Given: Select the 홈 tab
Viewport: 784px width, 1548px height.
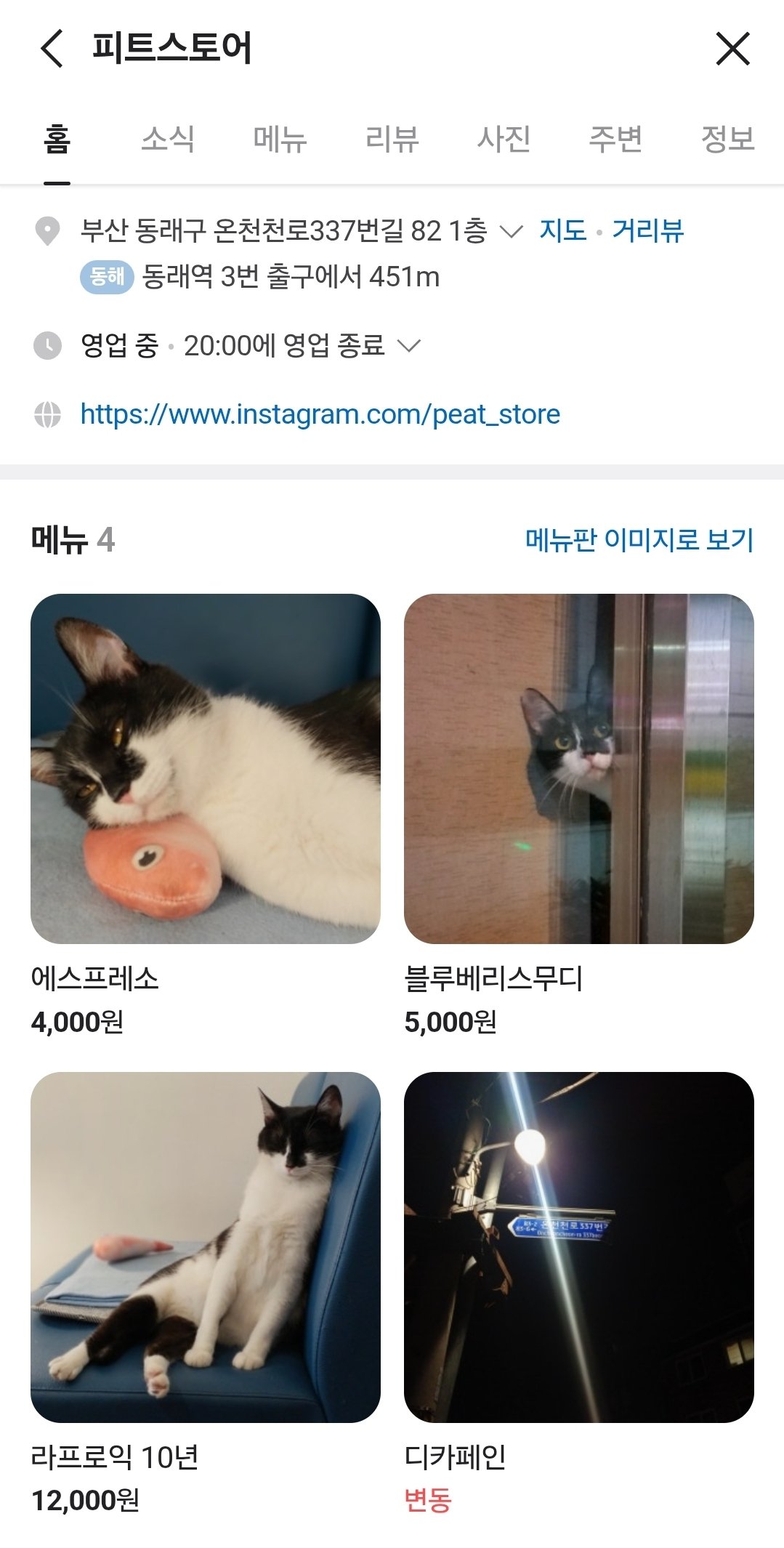Looking at the screenshot, I should tap(57, 139).
